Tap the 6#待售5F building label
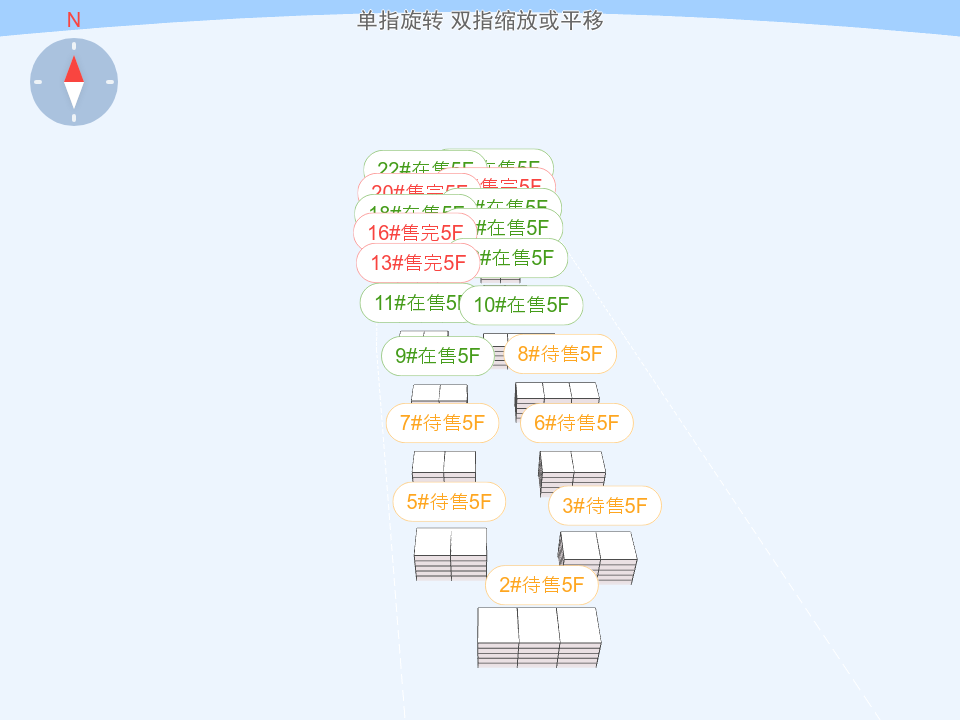 576,423
